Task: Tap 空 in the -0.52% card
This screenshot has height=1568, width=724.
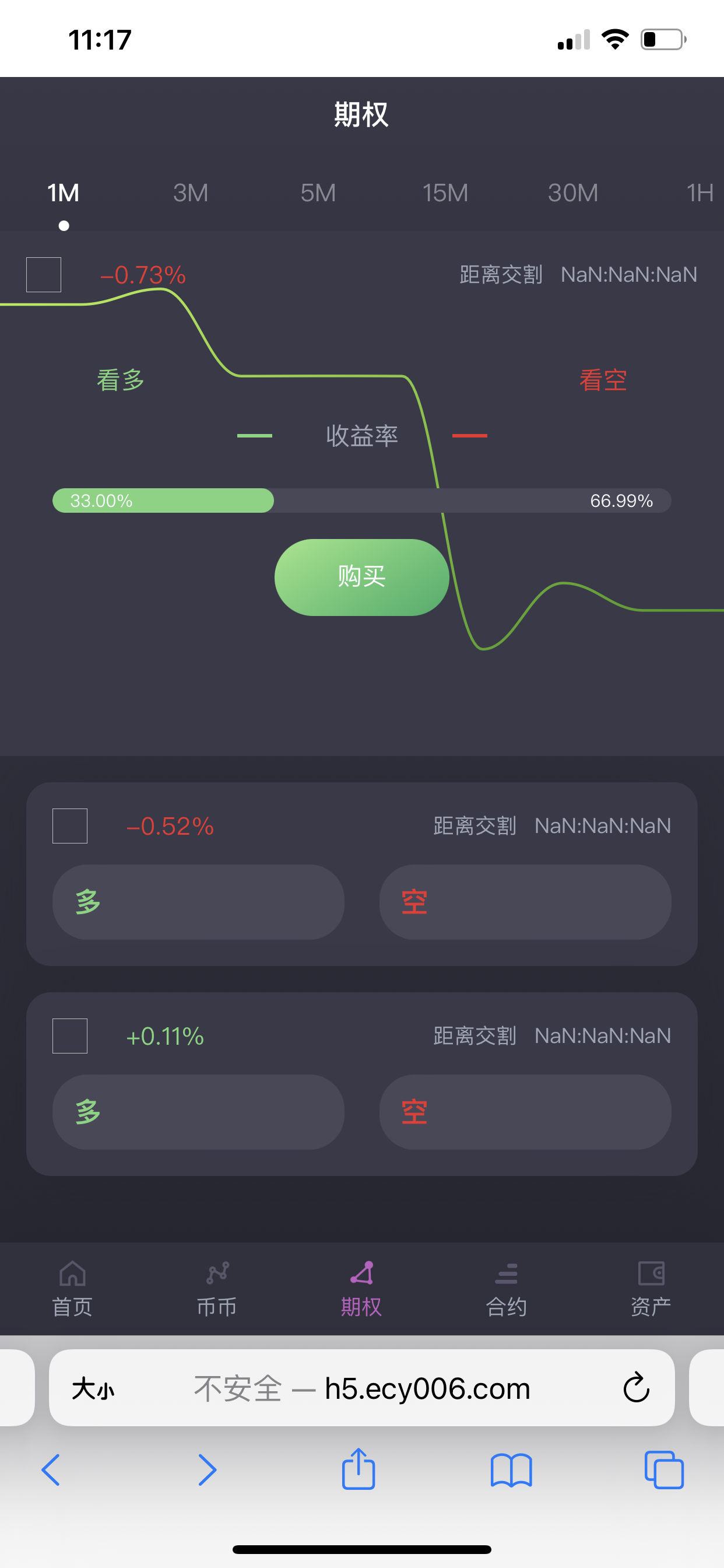Action: pos(525,901)
